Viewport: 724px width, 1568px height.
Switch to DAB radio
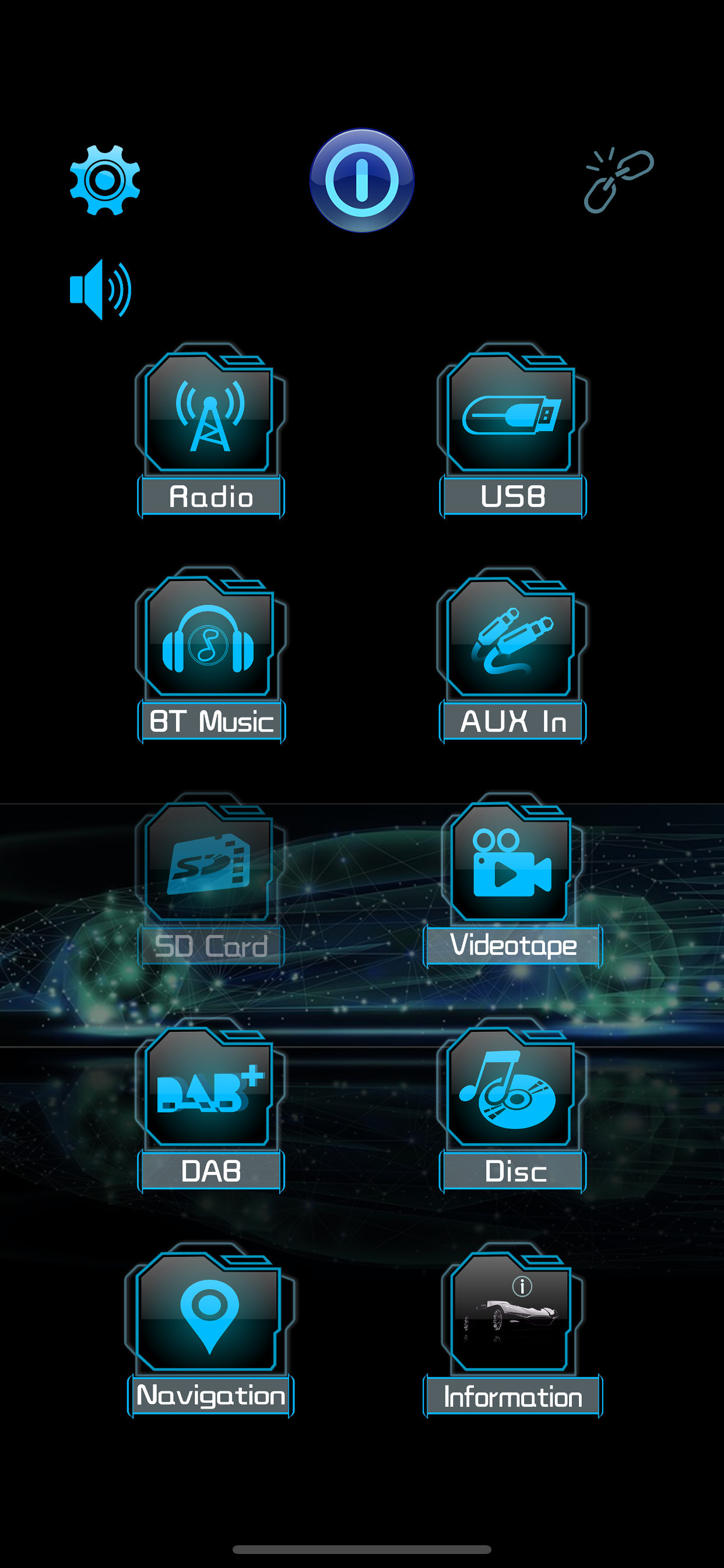pos(210,1104)
